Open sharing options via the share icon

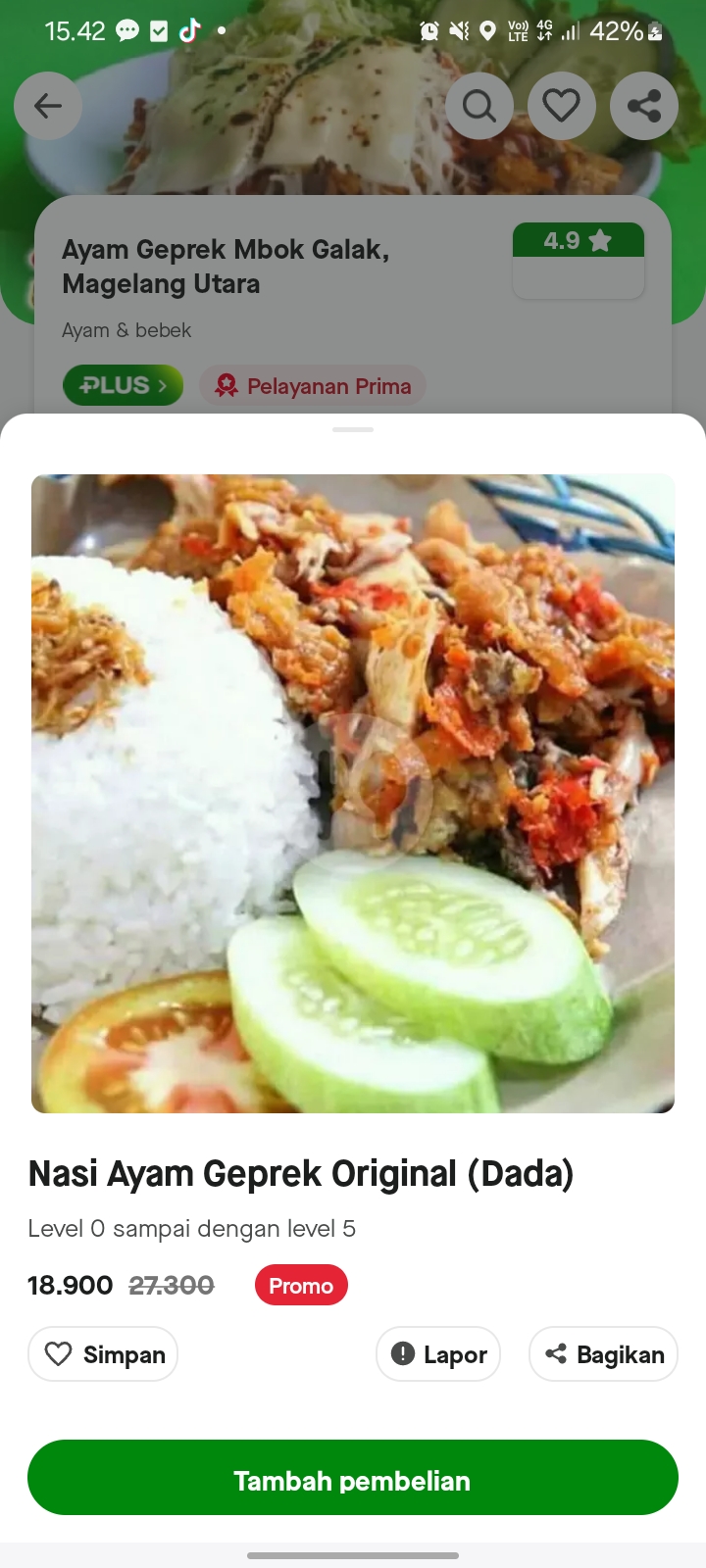pyautogui.click(x=644, y=105)
